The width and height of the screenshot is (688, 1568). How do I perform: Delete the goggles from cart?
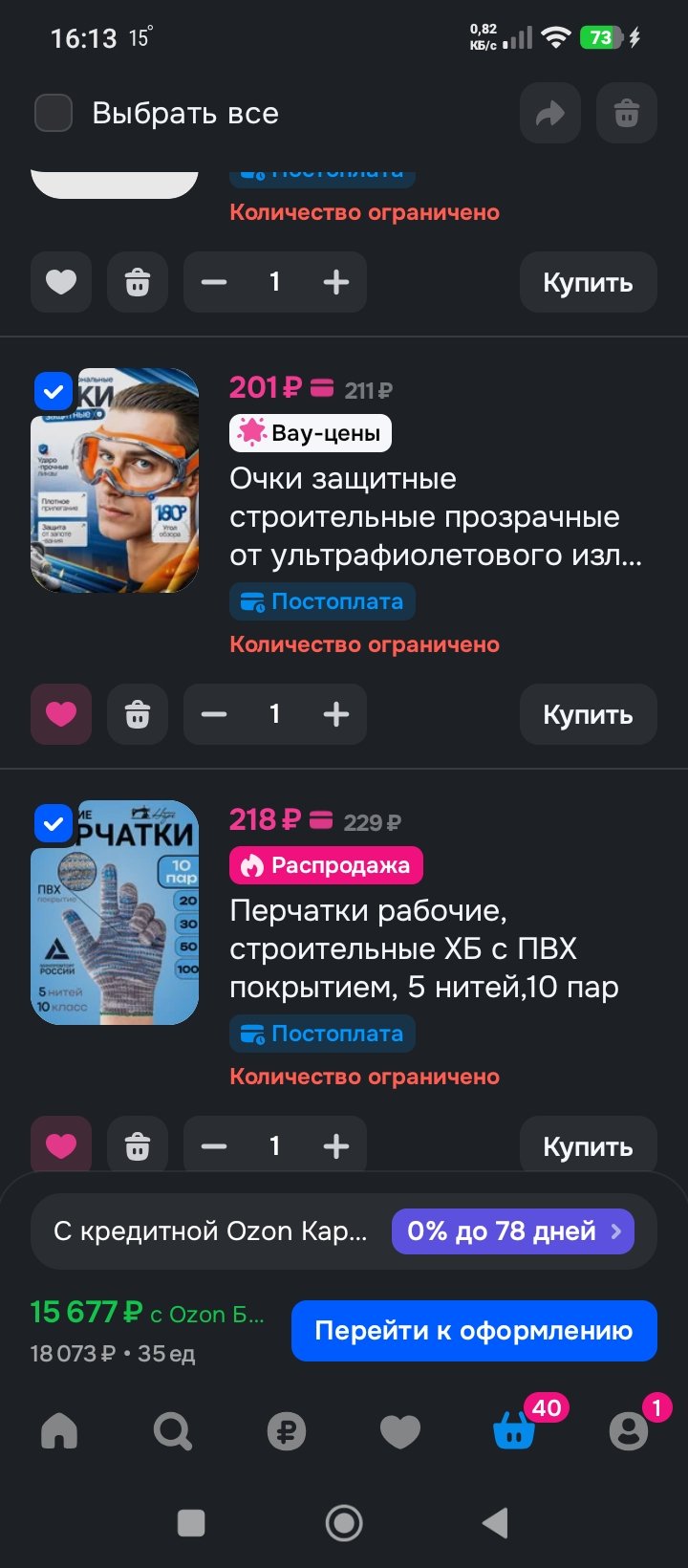(x=138, y=714)
